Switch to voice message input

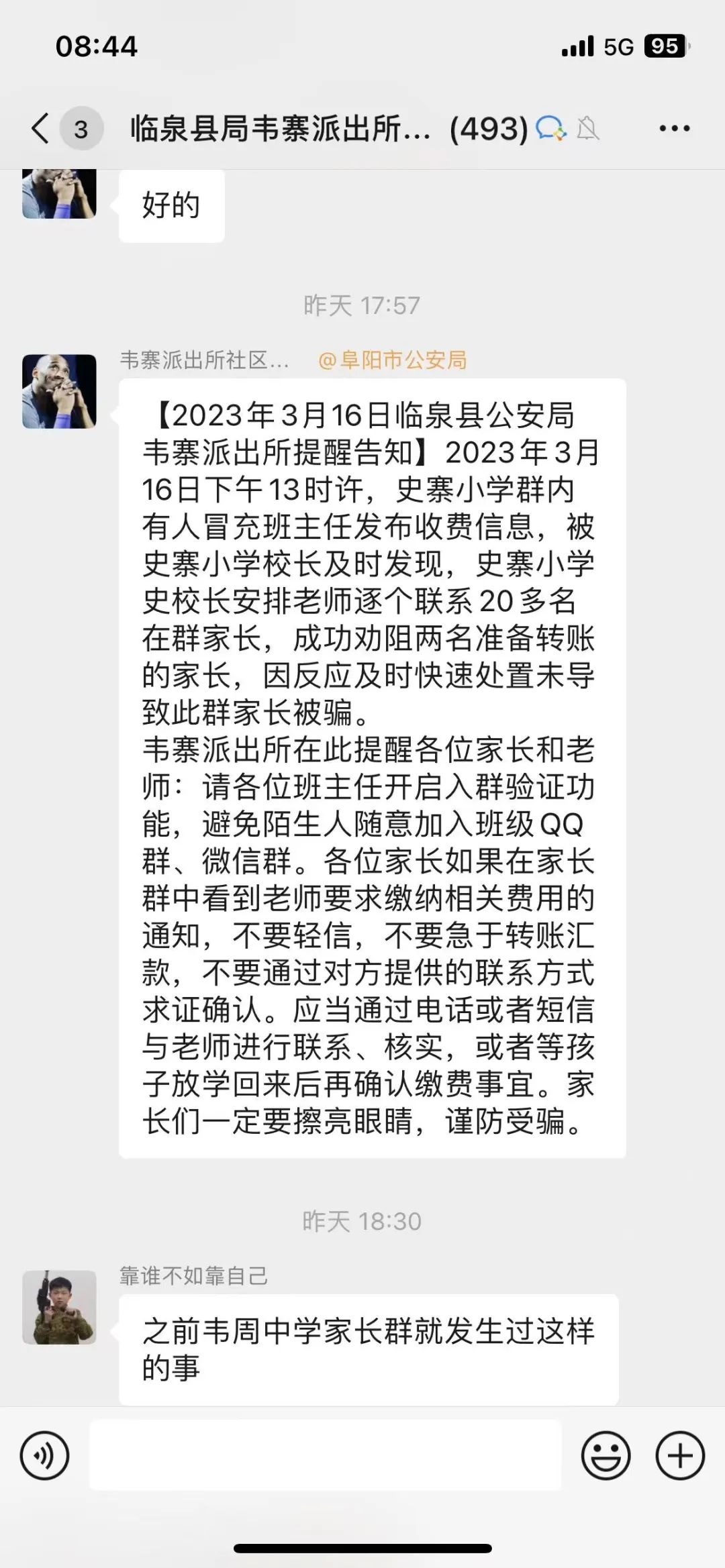click(x=45, y=1455)
